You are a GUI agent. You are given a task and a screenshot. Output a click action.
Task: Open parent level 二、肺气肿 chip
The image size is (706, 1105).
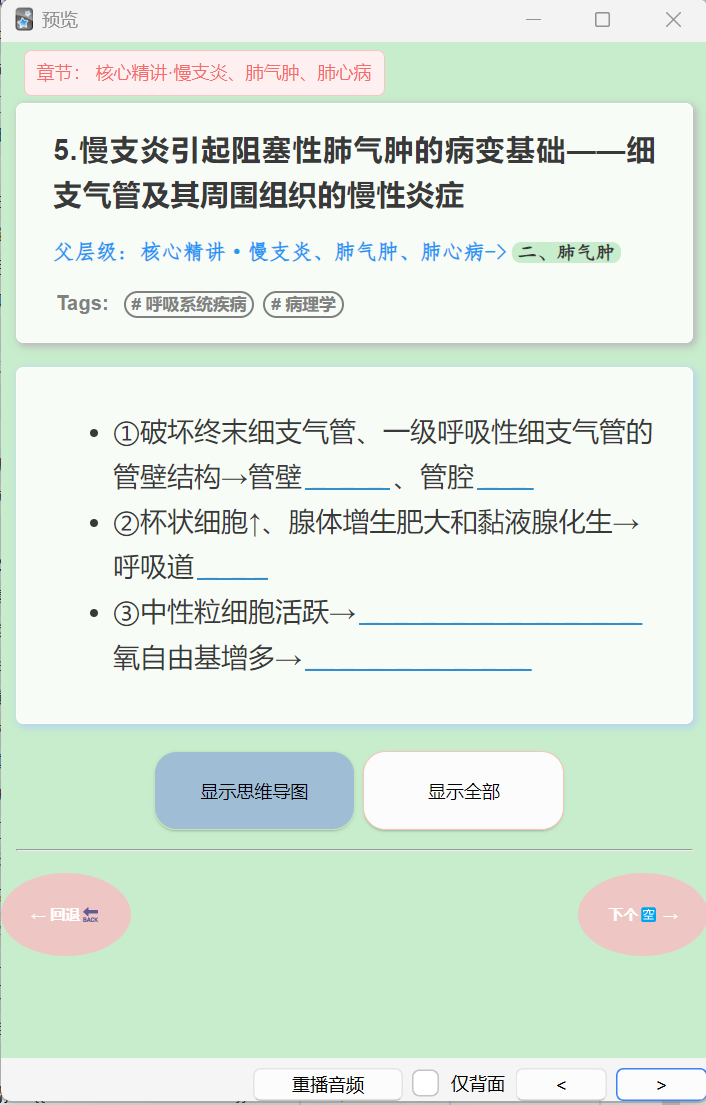tap(566, 252)
